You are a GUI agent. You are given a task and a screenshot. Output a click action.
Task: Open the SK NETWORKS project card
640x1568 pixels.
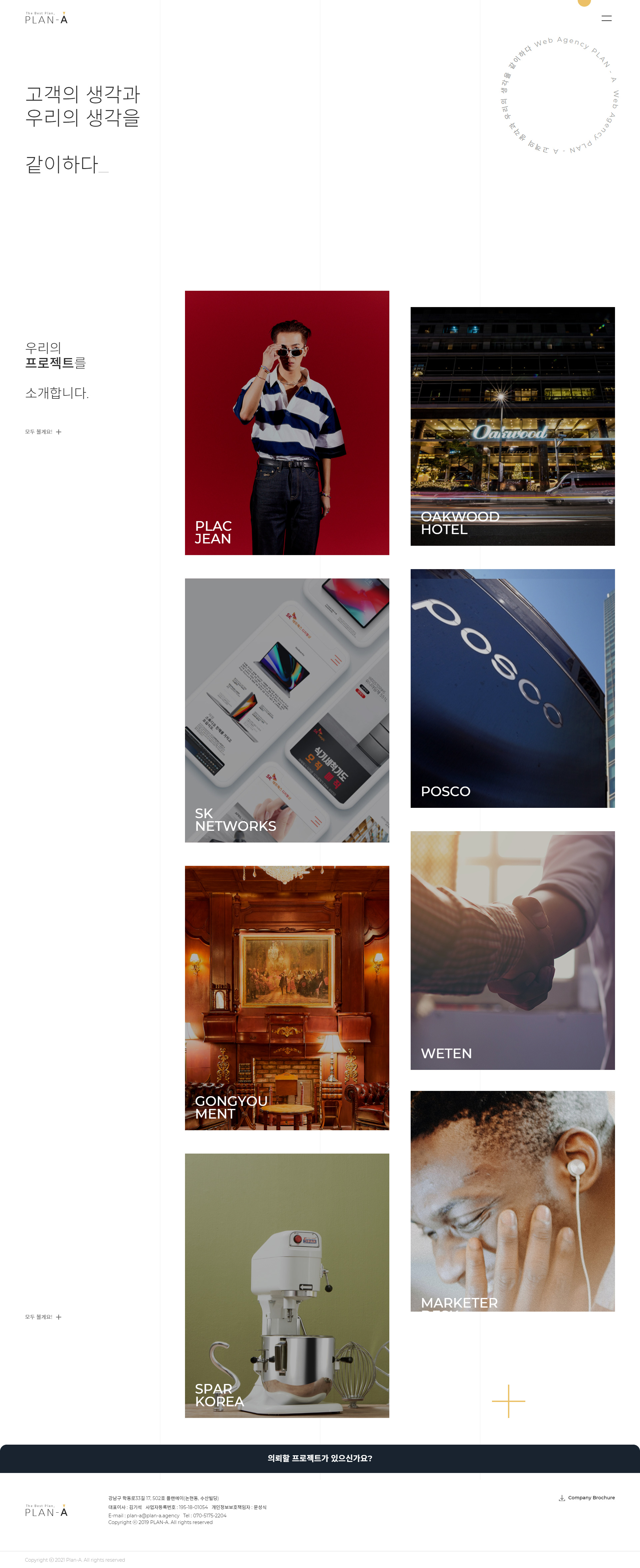click(x=287, y=710)
